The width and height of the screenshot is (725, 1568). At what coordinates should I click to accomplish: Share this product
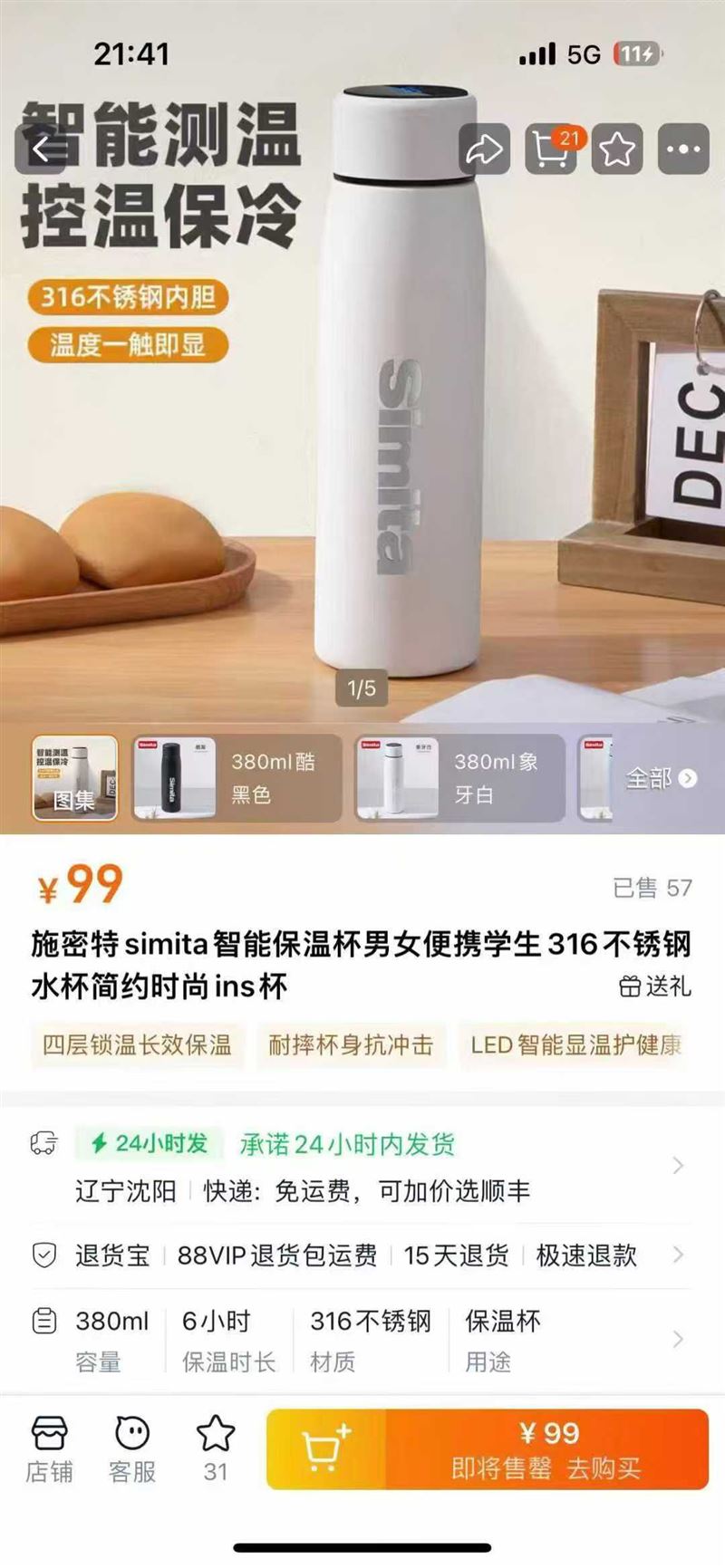(x=484, y=149)
